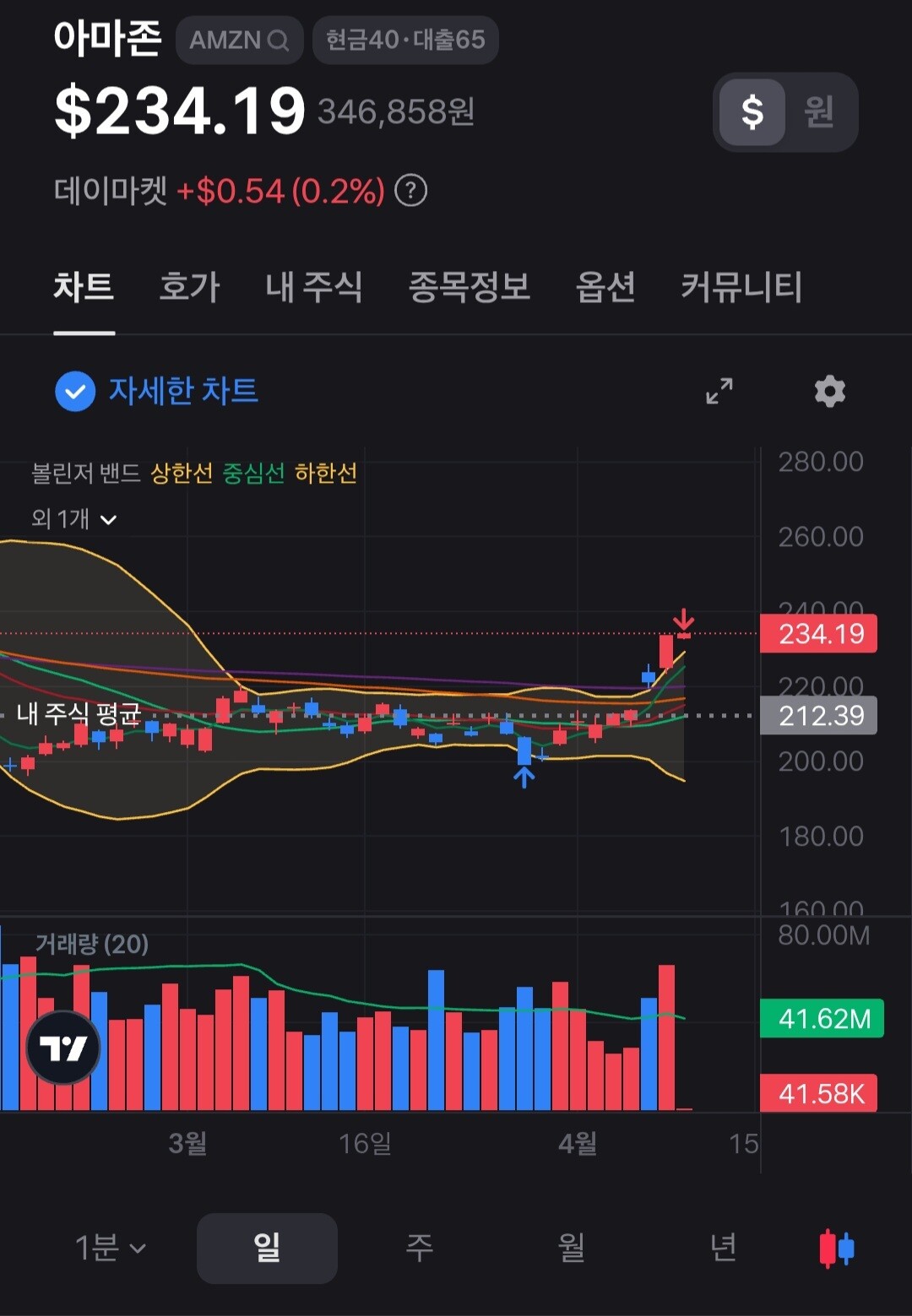Expand the chart to fullscreen

point(719,391)
